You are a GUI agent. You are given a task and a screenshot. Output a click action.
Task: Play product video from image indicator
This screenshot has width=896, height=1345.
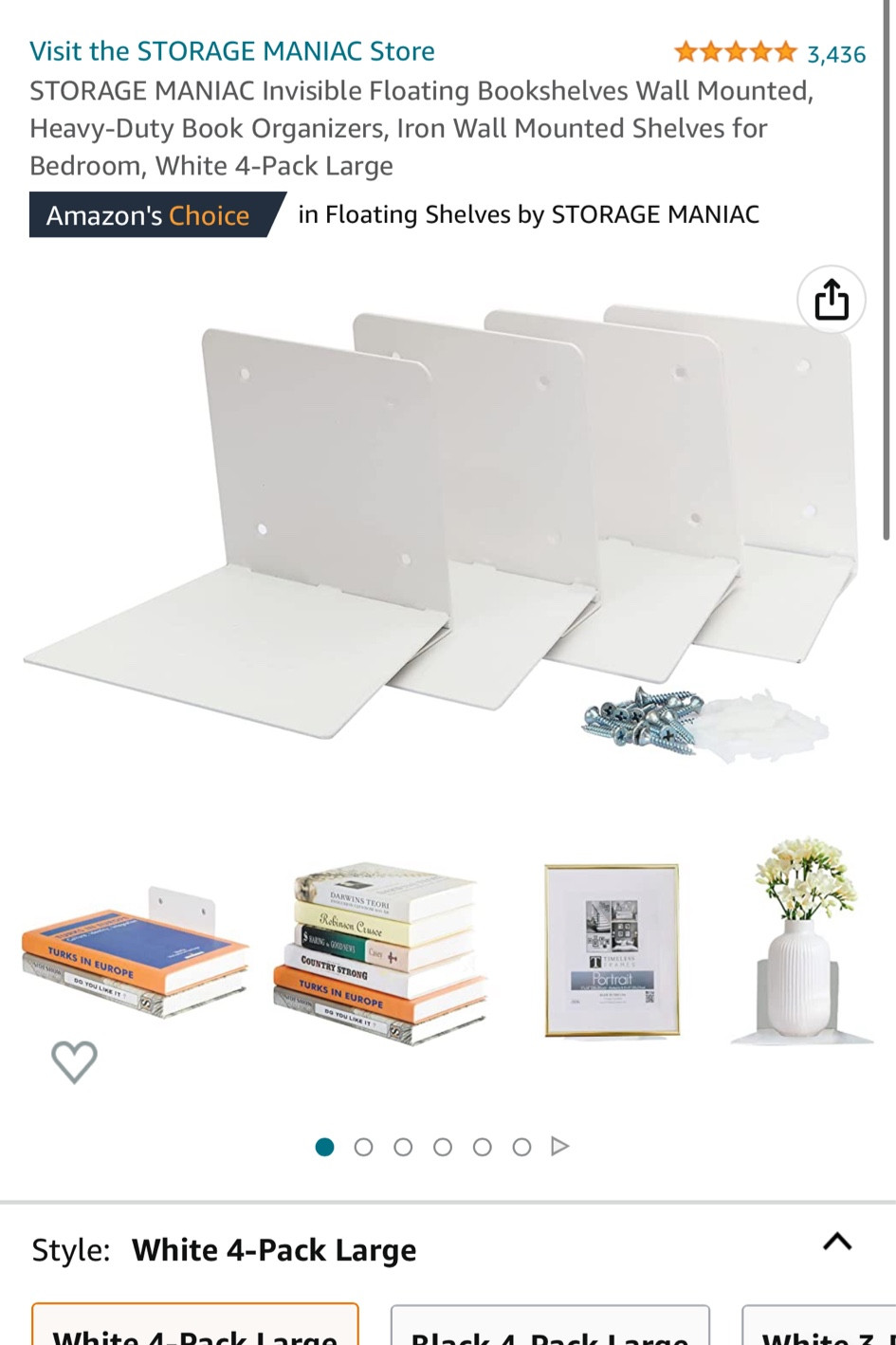(x=560, y=1147)
